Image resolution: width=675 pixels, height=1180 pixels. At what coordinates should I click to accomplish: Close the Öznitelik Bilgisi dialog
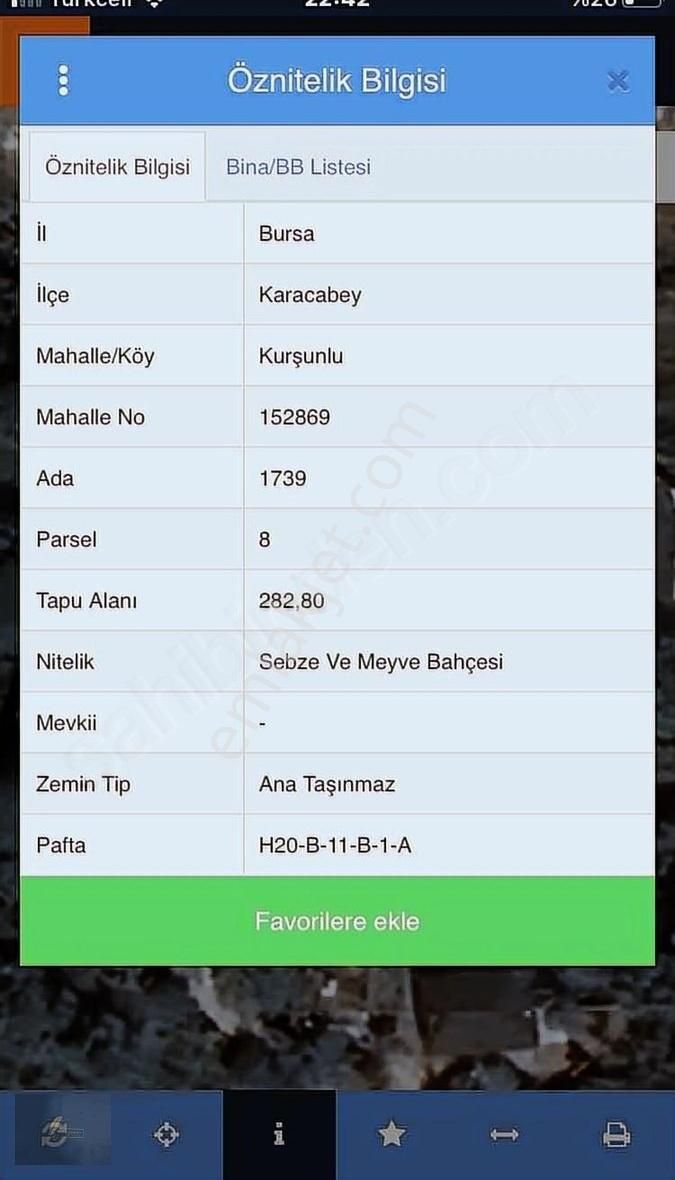point(618,81)
